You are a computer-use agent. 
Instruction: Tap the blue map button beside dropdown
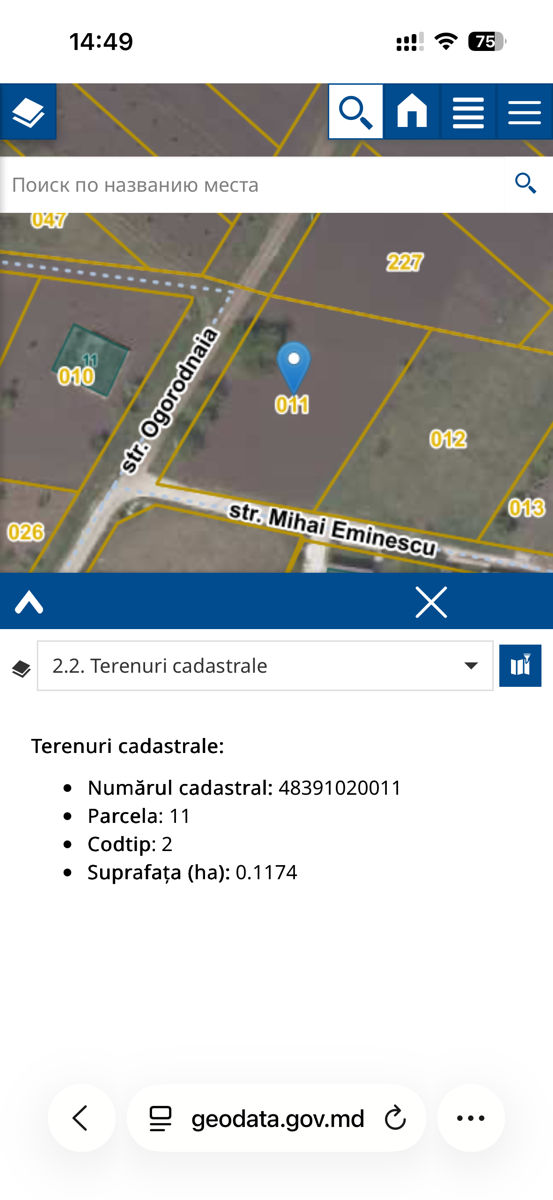[x=520, y=666]
